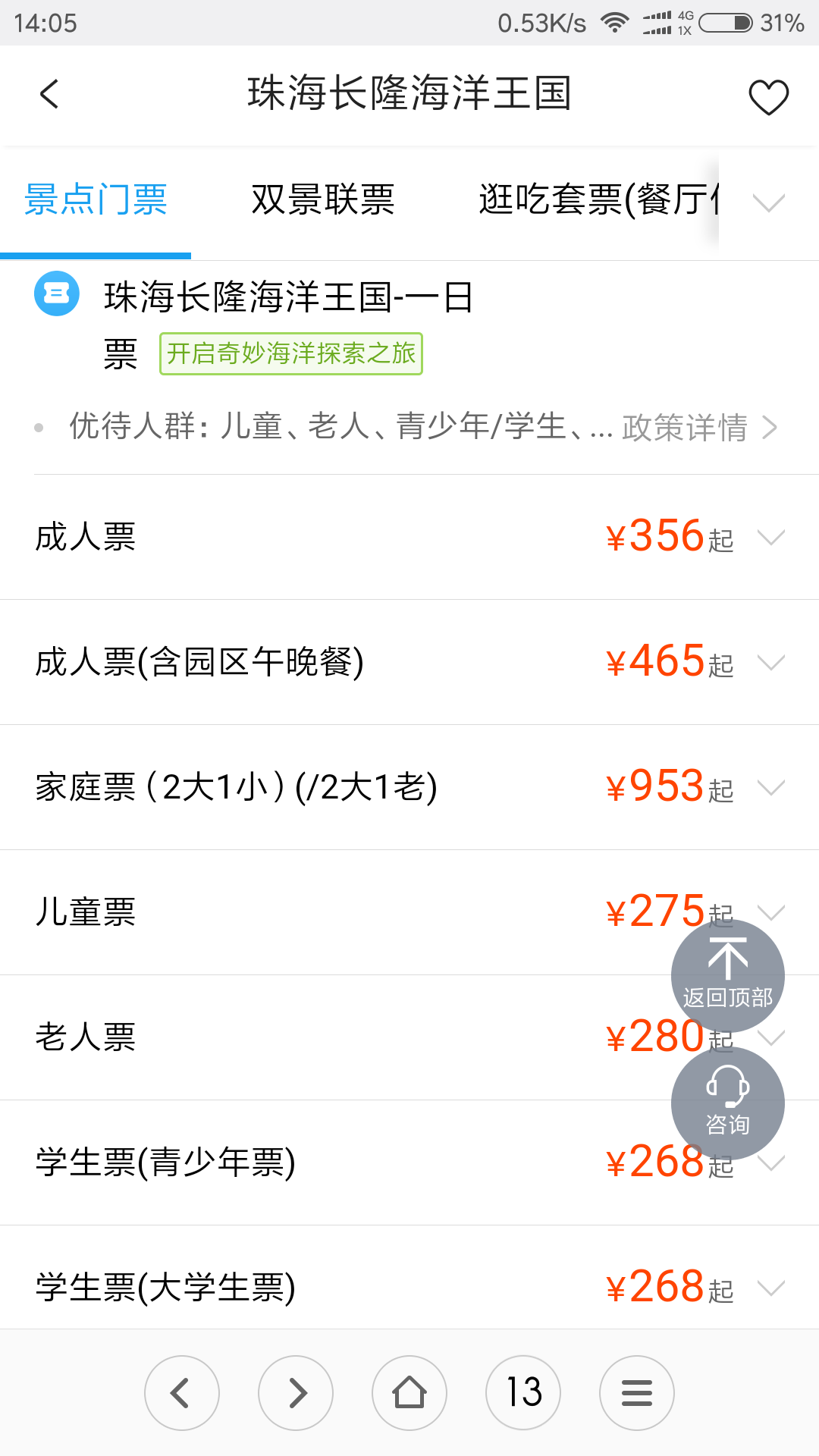Image resolution: width=819 pixels, height=1456 pixels.
Task: Expand the ticket category dropdown arrow
Action: click(x=769, y=202)
